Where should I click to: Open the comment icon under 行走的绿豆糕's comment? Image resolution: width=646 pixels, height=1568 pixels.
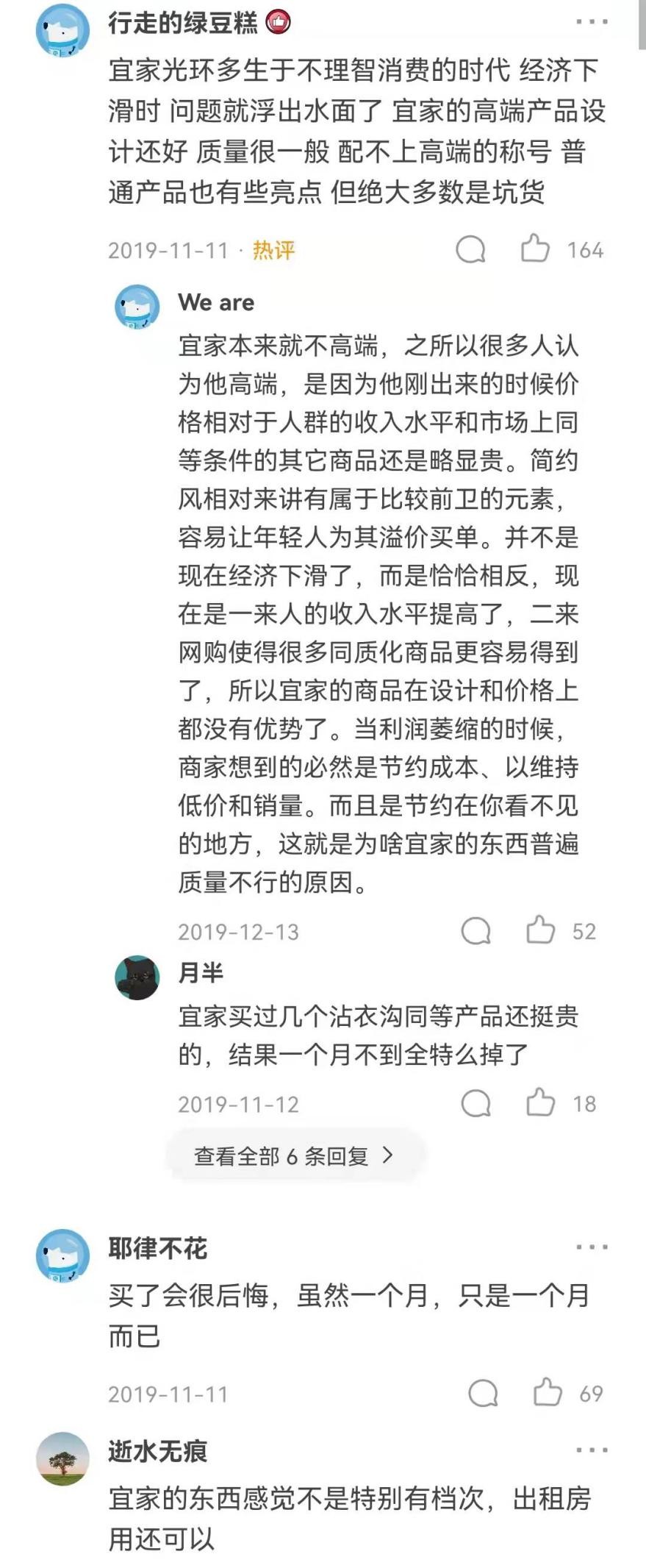[x=471, y=250]
